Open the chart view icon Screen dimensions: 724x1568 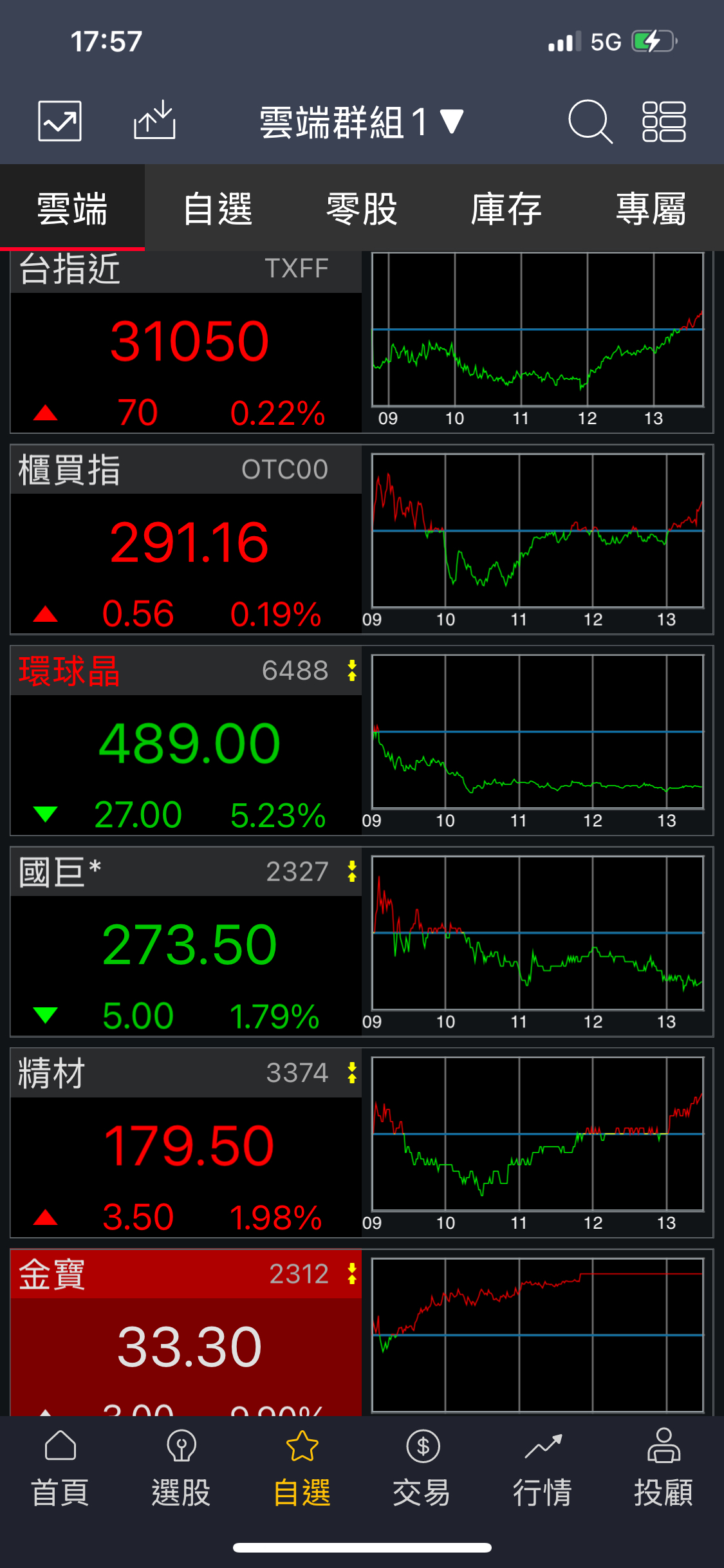coord(60,121)
